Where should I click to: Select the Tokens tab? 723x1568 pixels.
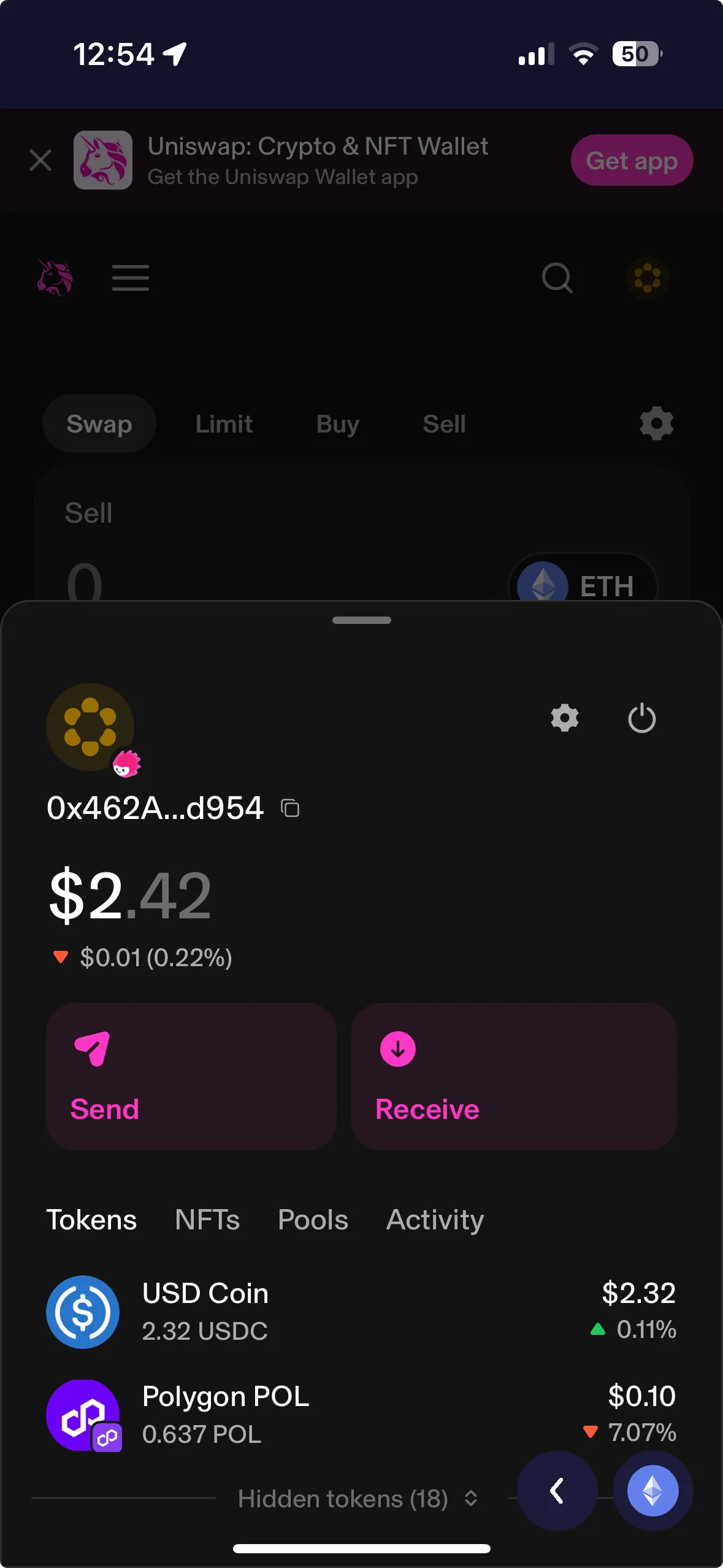pyautogui.click(x=92, y=1220)
